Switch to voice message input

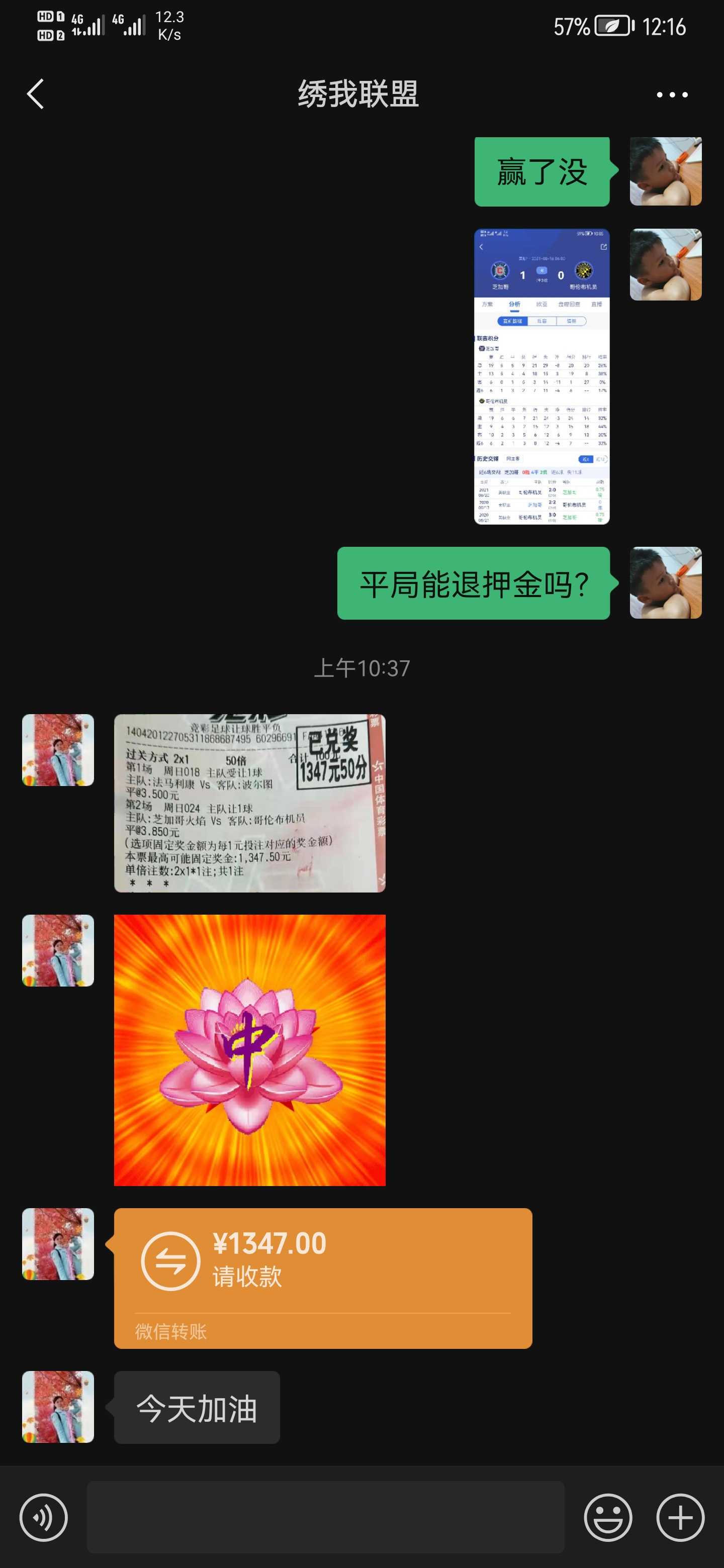tap(43, 1517)
